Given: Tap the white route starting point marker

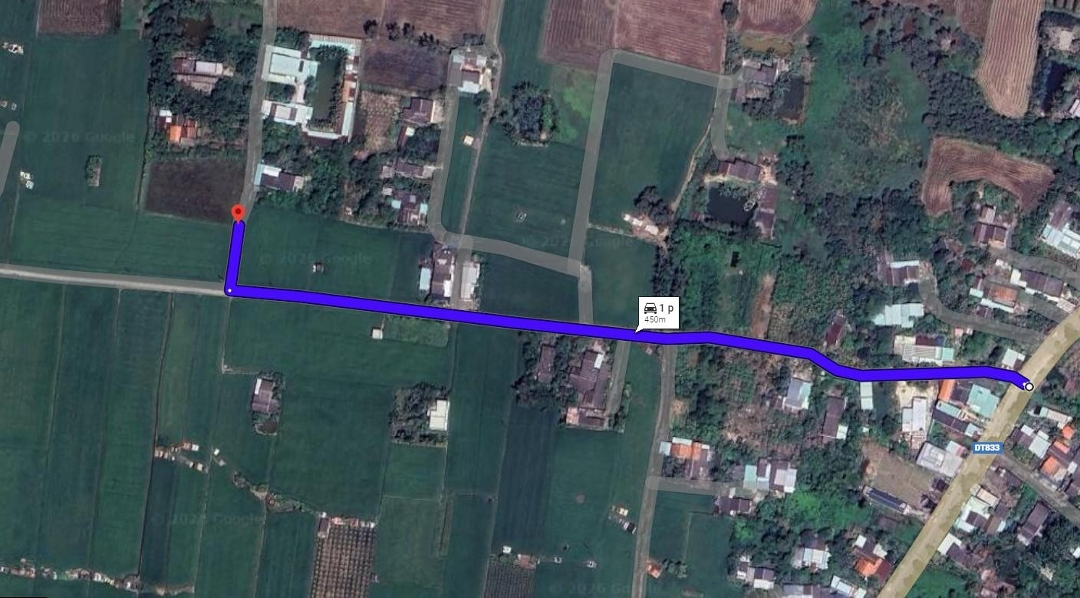Looking at the screenshot, I should click(x=1028, y=386).
